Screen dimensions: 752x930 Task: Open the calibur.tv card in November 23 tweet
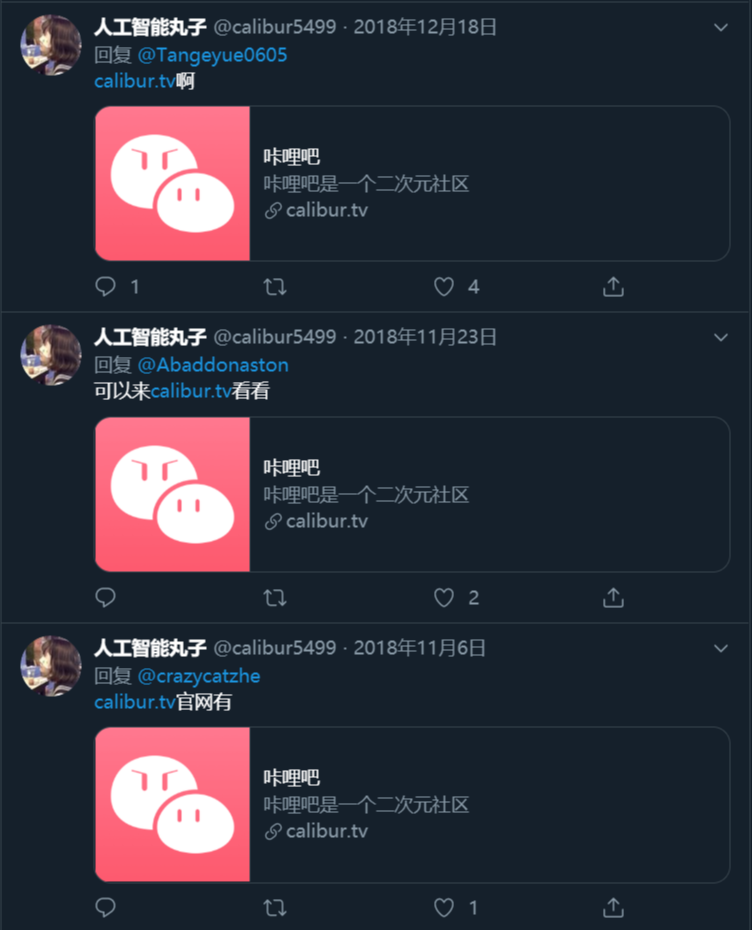[412, 494]
